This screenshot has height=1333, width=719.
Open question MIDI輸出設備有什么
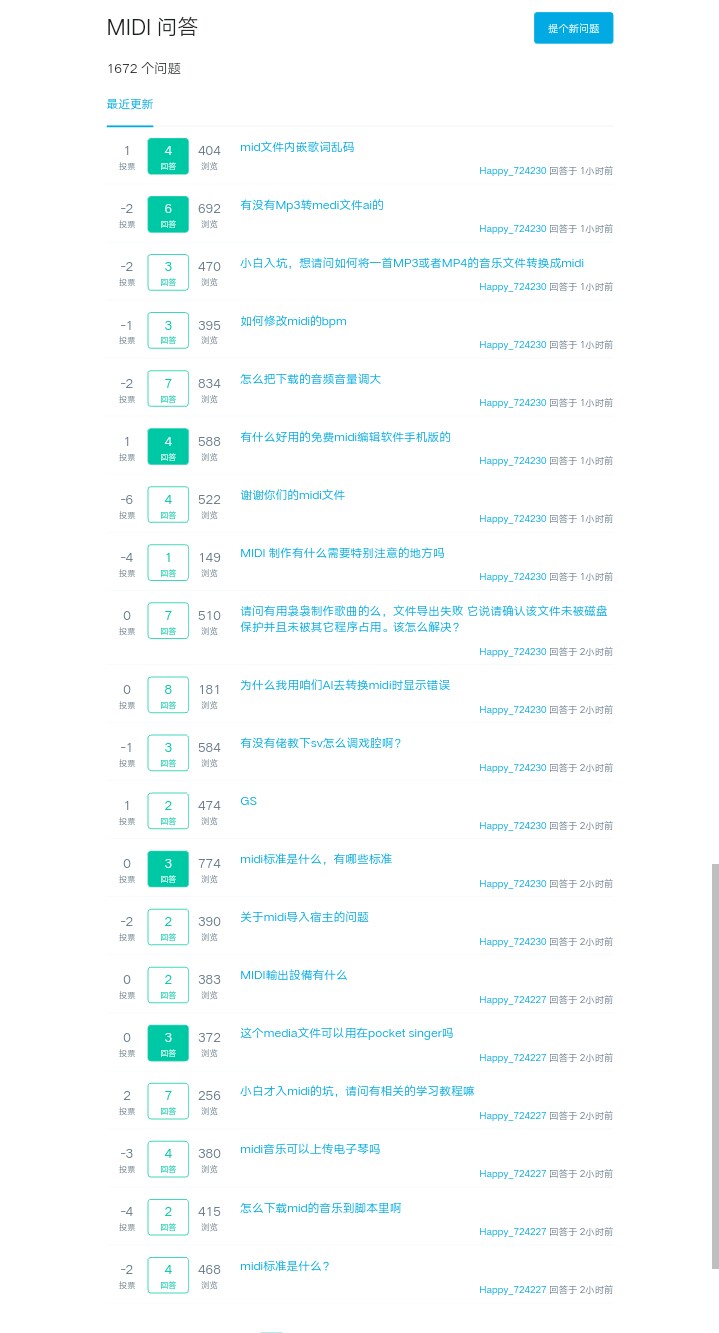(x=293, y=975)
